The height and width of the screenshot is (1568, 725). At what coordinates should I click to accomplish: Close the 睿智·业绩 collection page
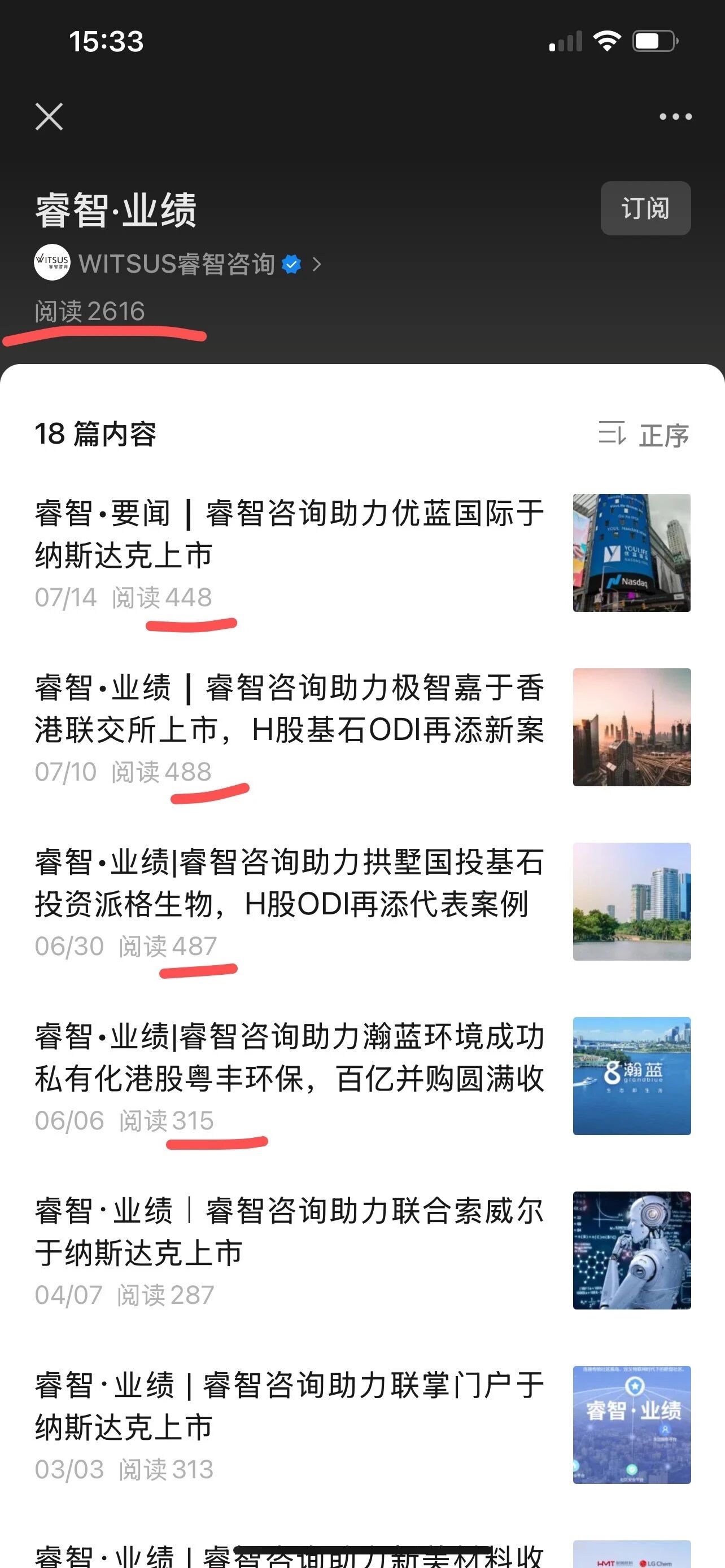[x=49, y=116]
